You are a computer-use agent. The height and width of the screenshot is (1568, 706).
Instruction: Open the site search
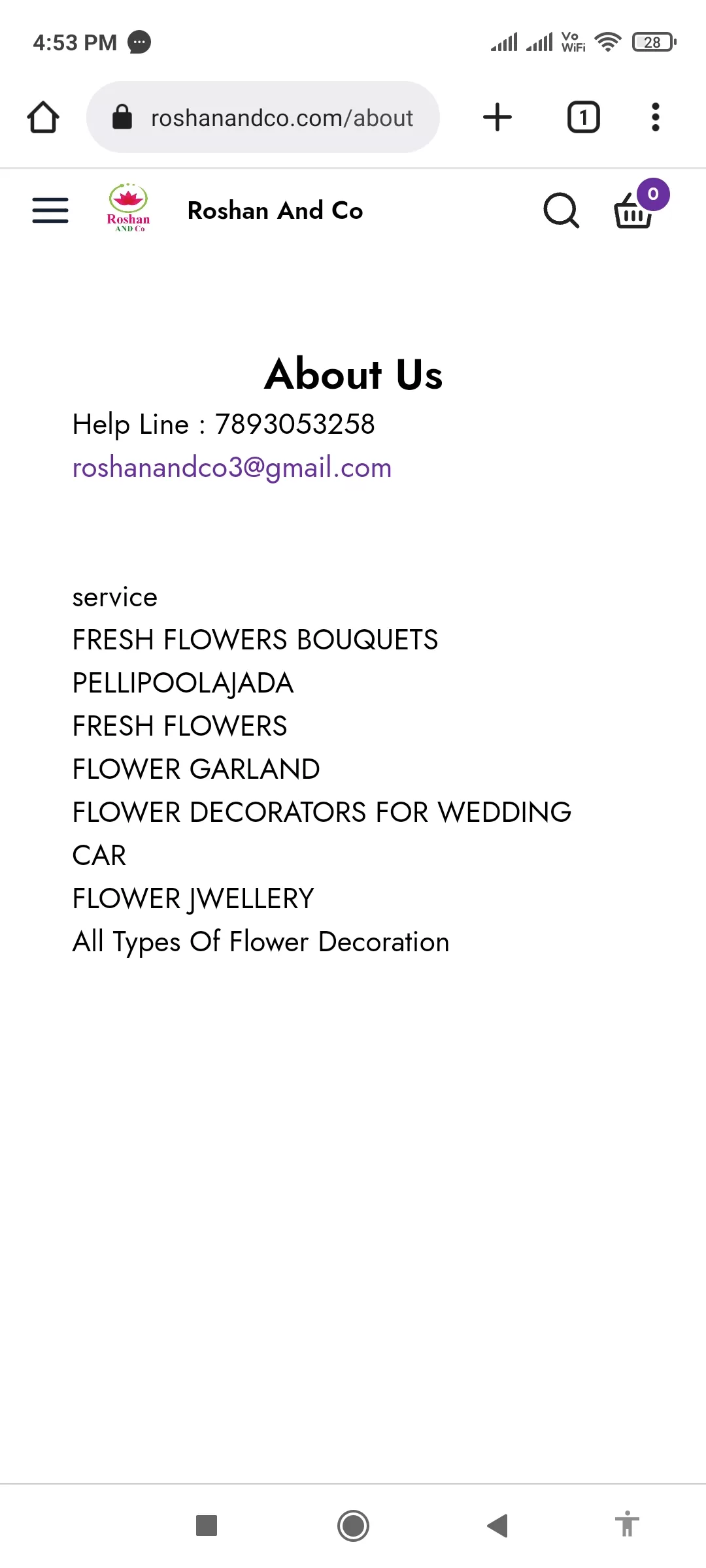click(x=561, y=210)
